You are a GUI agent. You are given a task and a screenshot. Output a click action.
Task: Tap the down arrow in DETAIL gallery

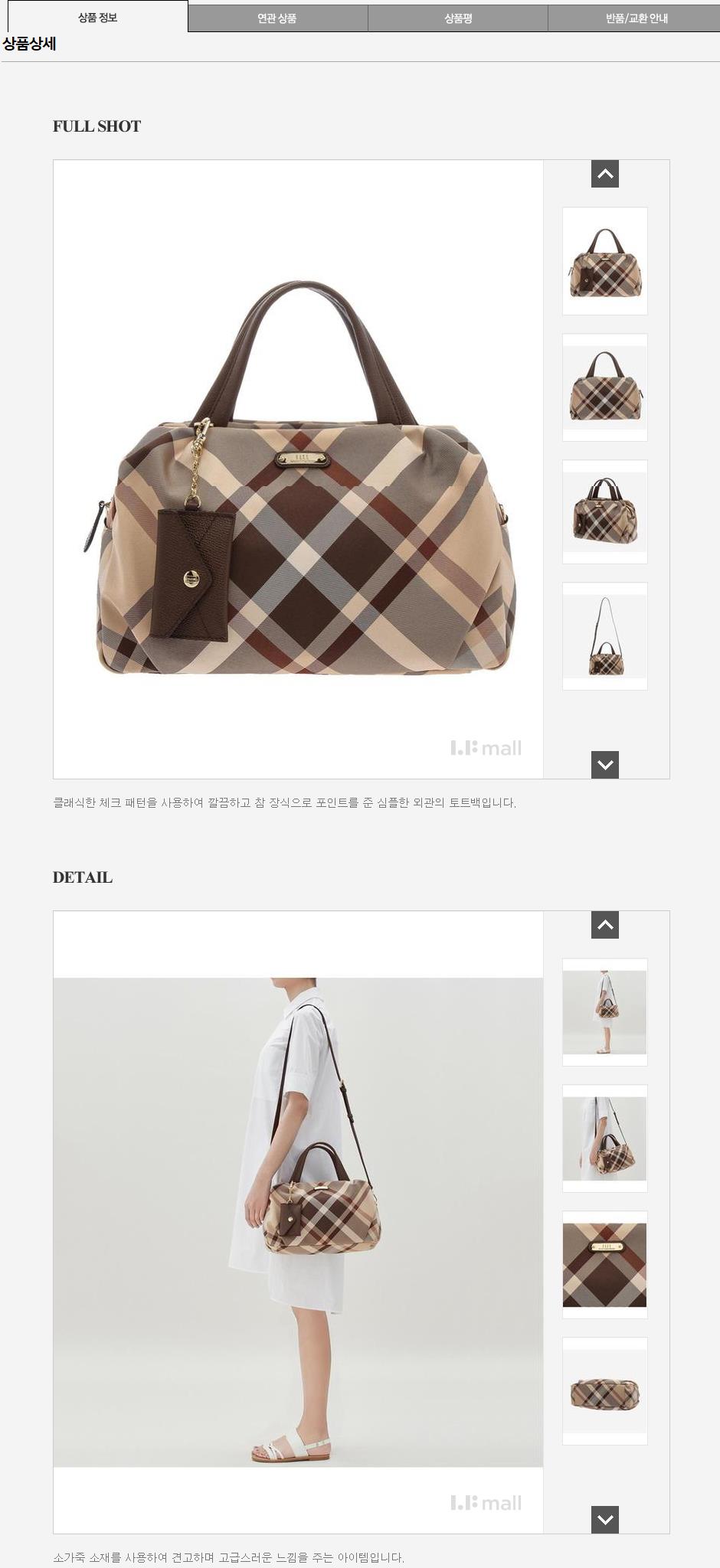click(605, 1520)
